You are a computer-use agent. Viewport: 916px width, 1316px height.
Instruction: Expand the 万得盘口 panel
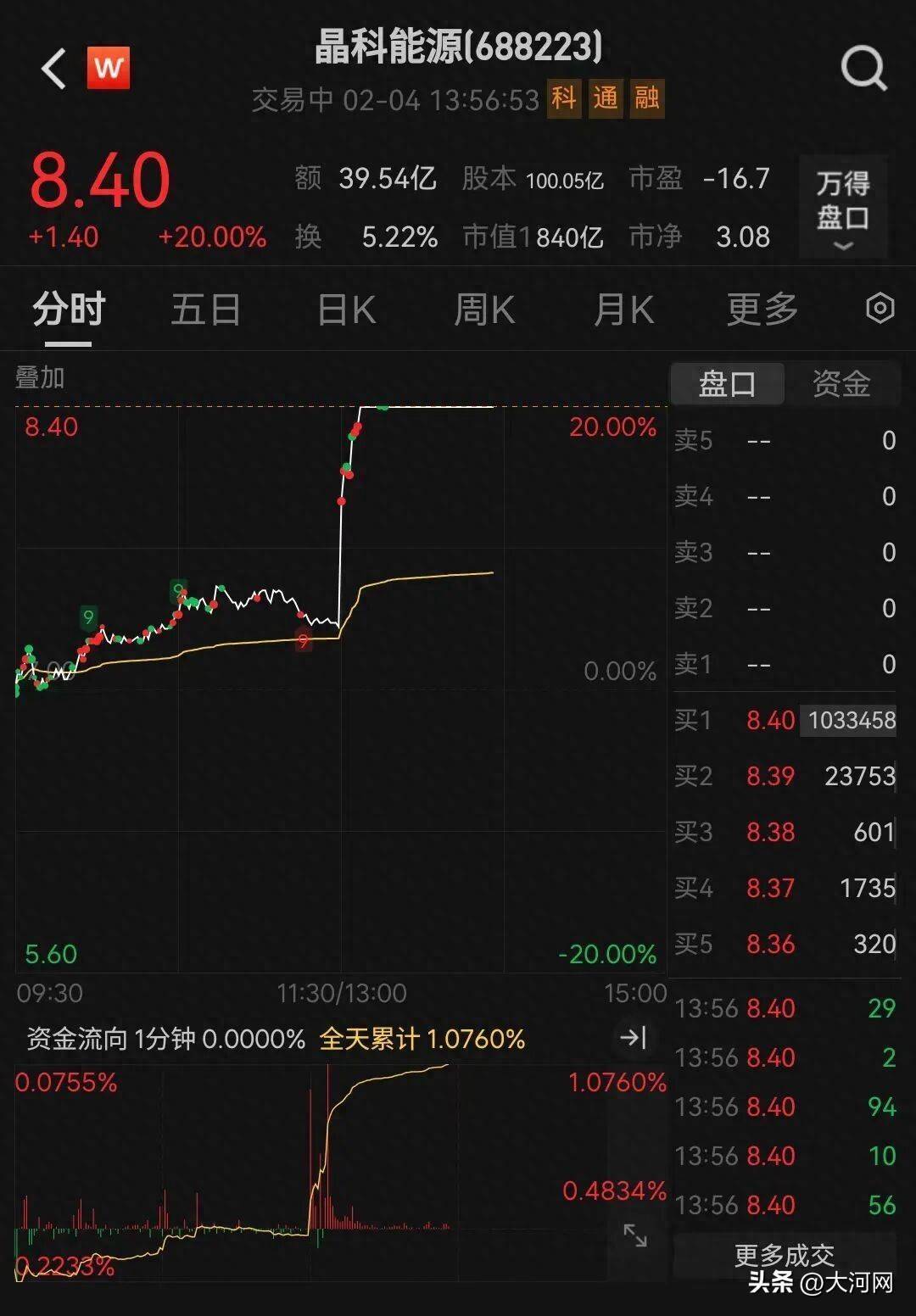pyautogui.click(x=842, y=208)
